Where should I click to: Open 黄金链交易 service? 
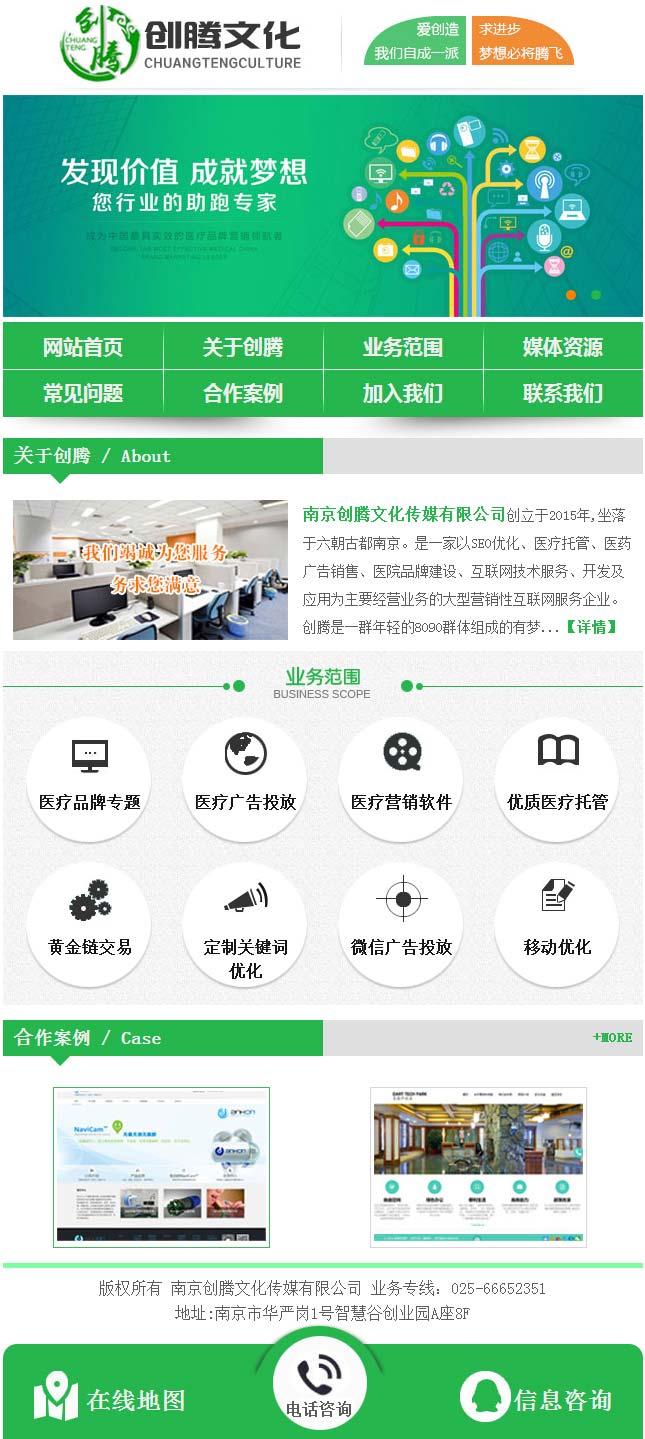coord(89,923)
